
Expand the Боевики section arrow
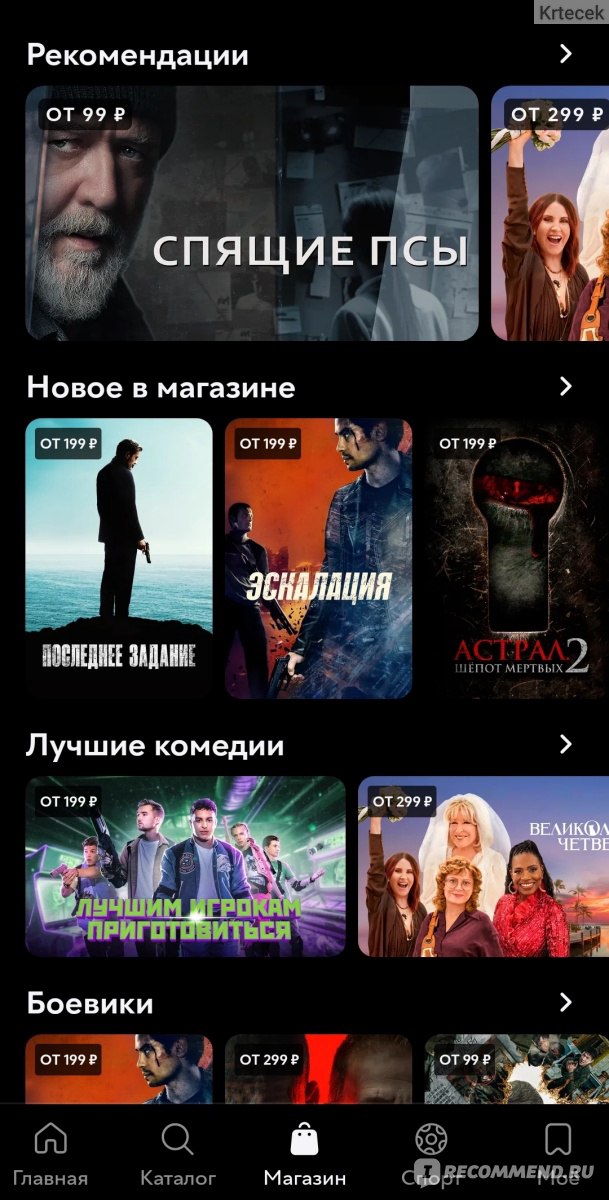pyautogui.click(x=566, y=1002)
